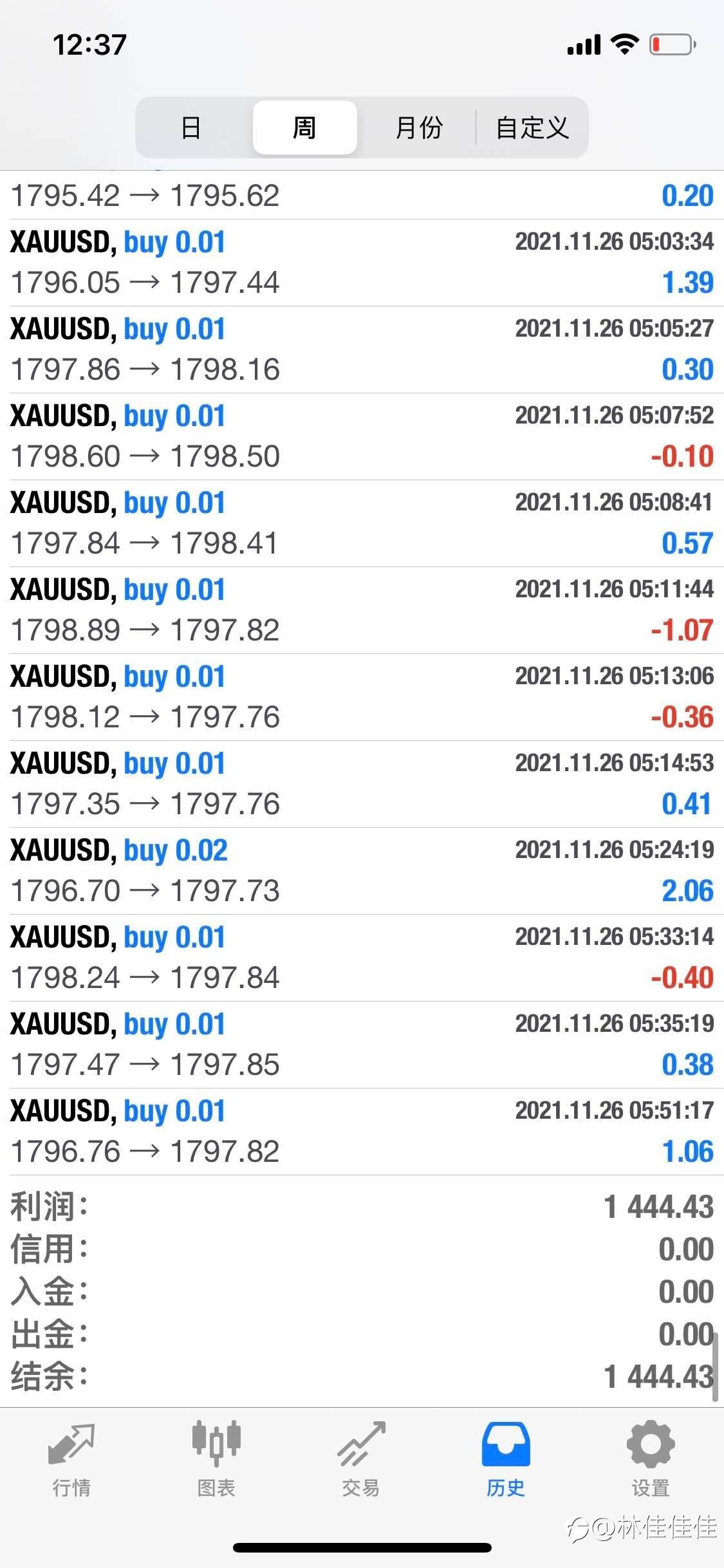Expand the XAUUSD trade closed at 05:07:52
Viewport: 724px width, 1568px height.
[362, 436]
